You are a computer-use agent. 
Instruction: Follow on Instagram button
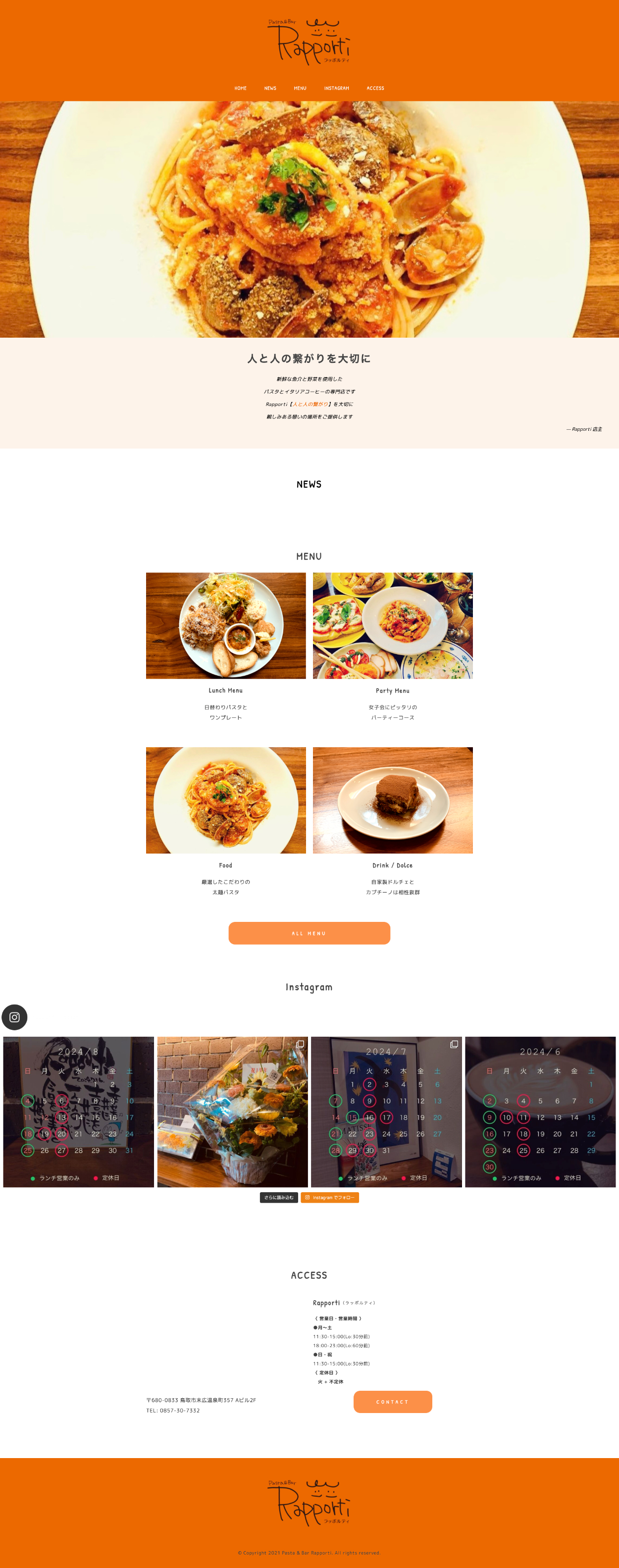pyautogui.click(x=330, y=1197)
